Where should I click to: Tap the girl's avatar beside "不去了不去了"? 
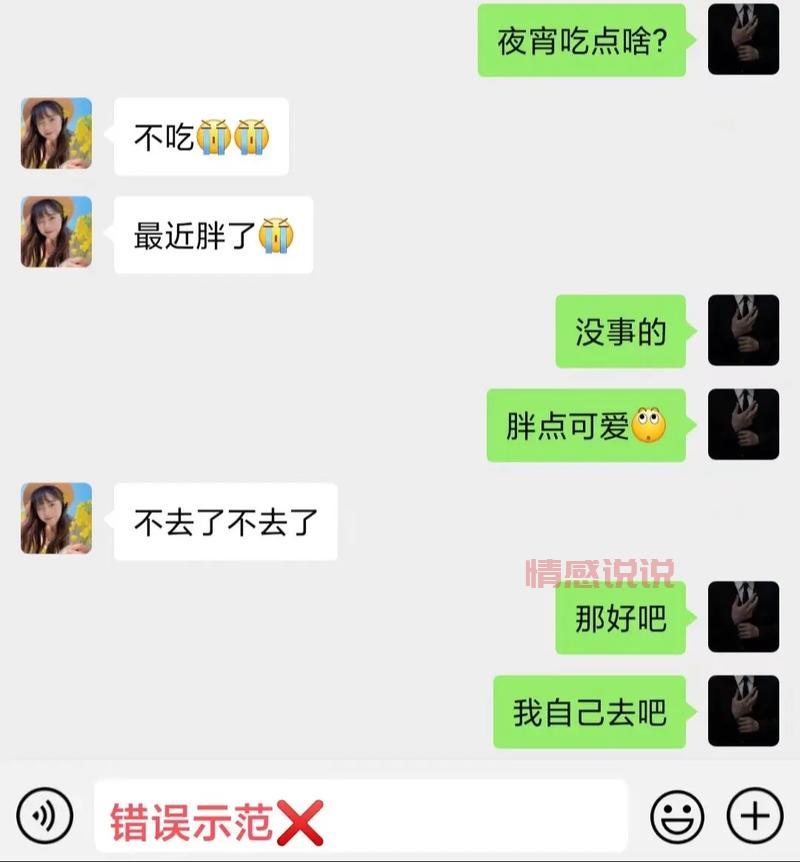click(55, 520)
